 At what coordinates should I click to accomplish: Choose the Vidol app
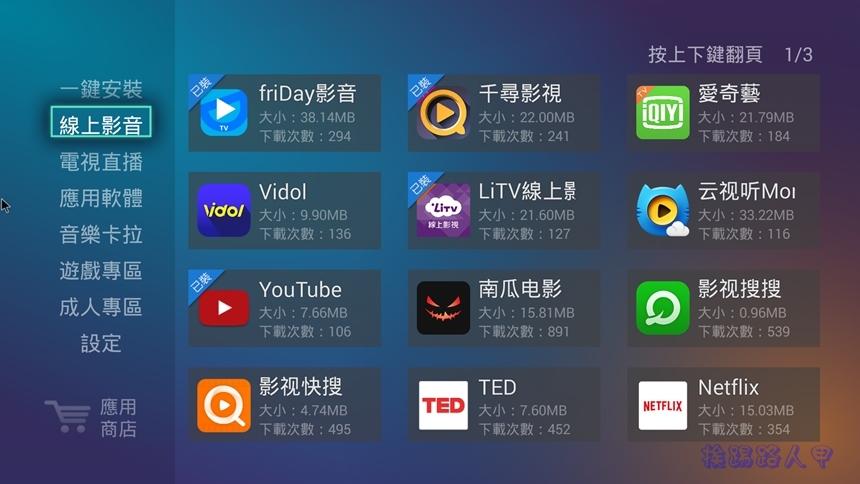[x=284, y=210]
